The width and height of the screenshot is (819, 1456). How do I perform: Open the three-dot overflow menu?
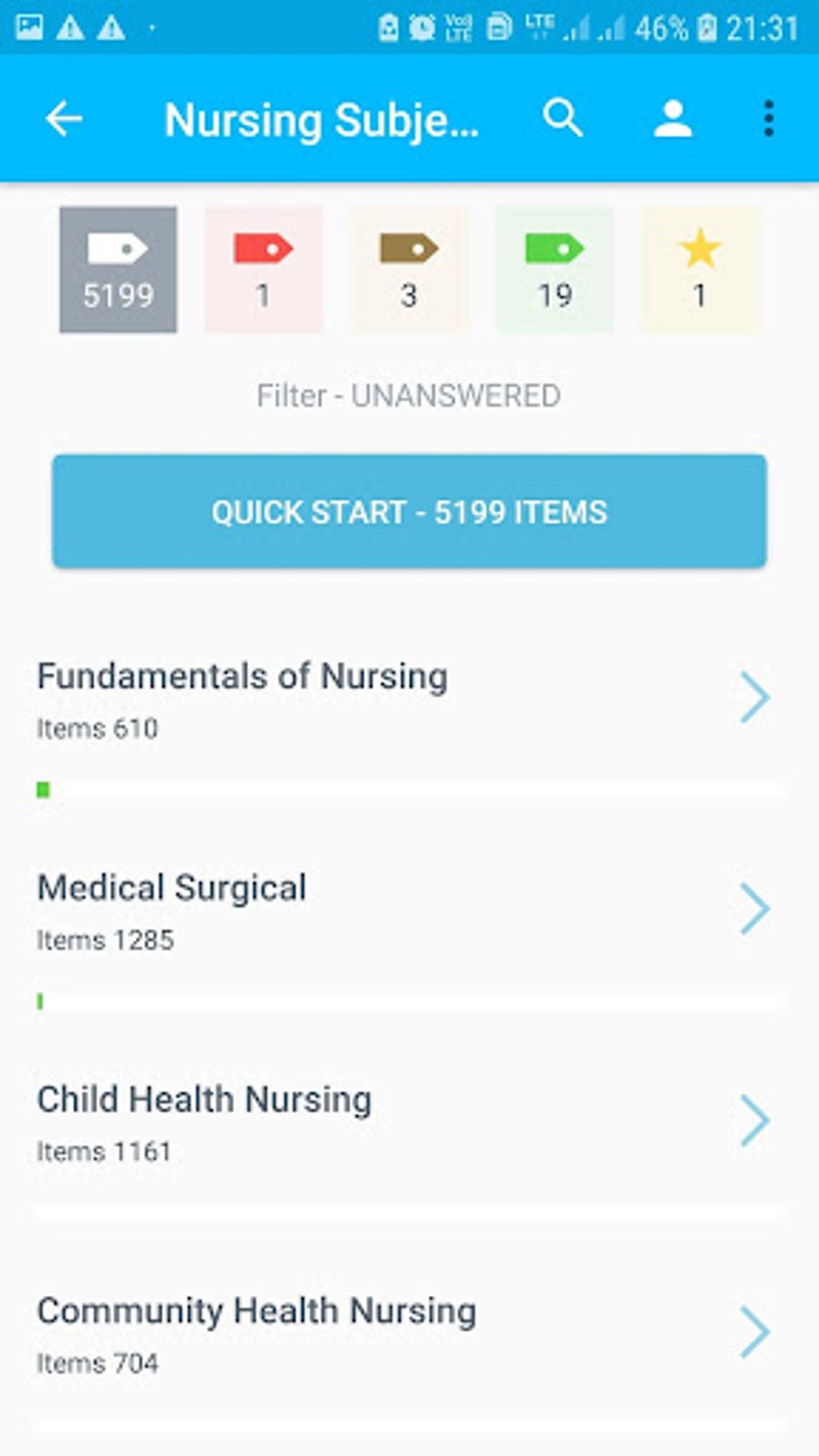click(x=768, y=119)
